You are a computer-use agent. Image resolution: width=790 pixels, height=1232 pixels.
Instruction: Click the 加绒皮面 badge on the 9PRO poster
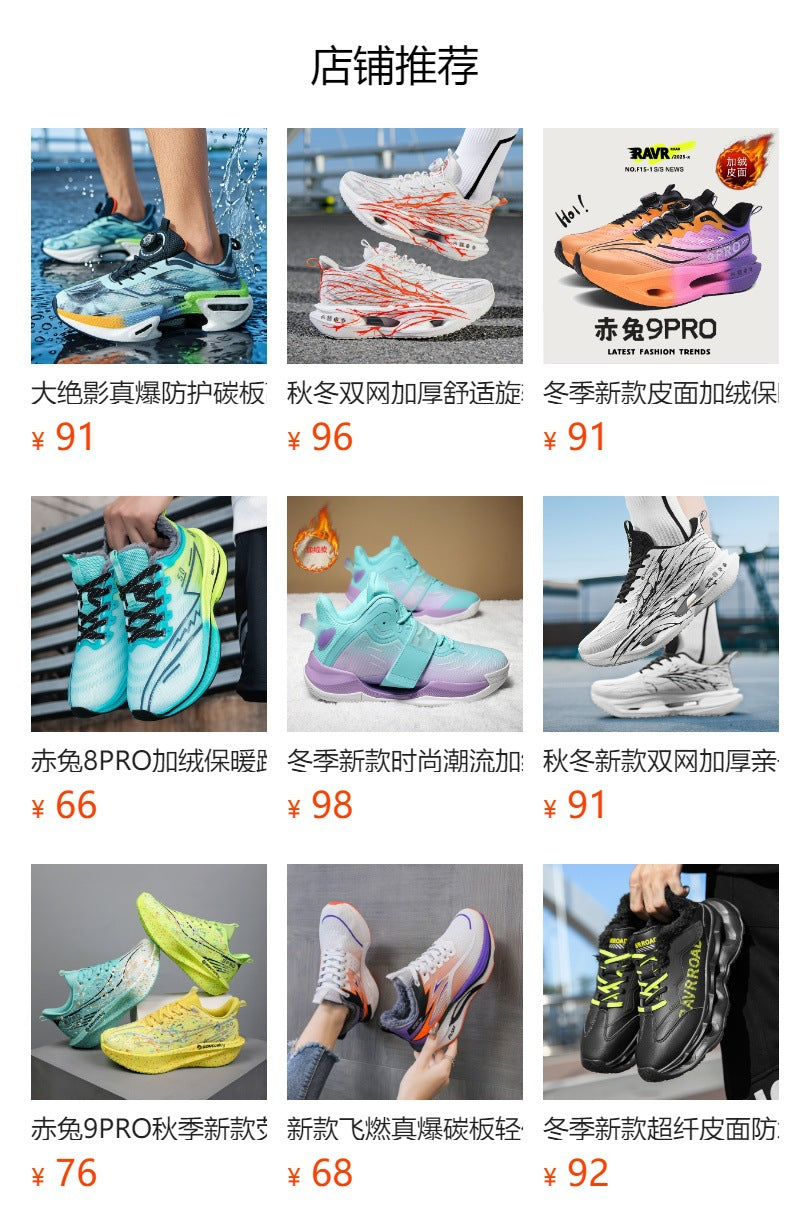739,165
